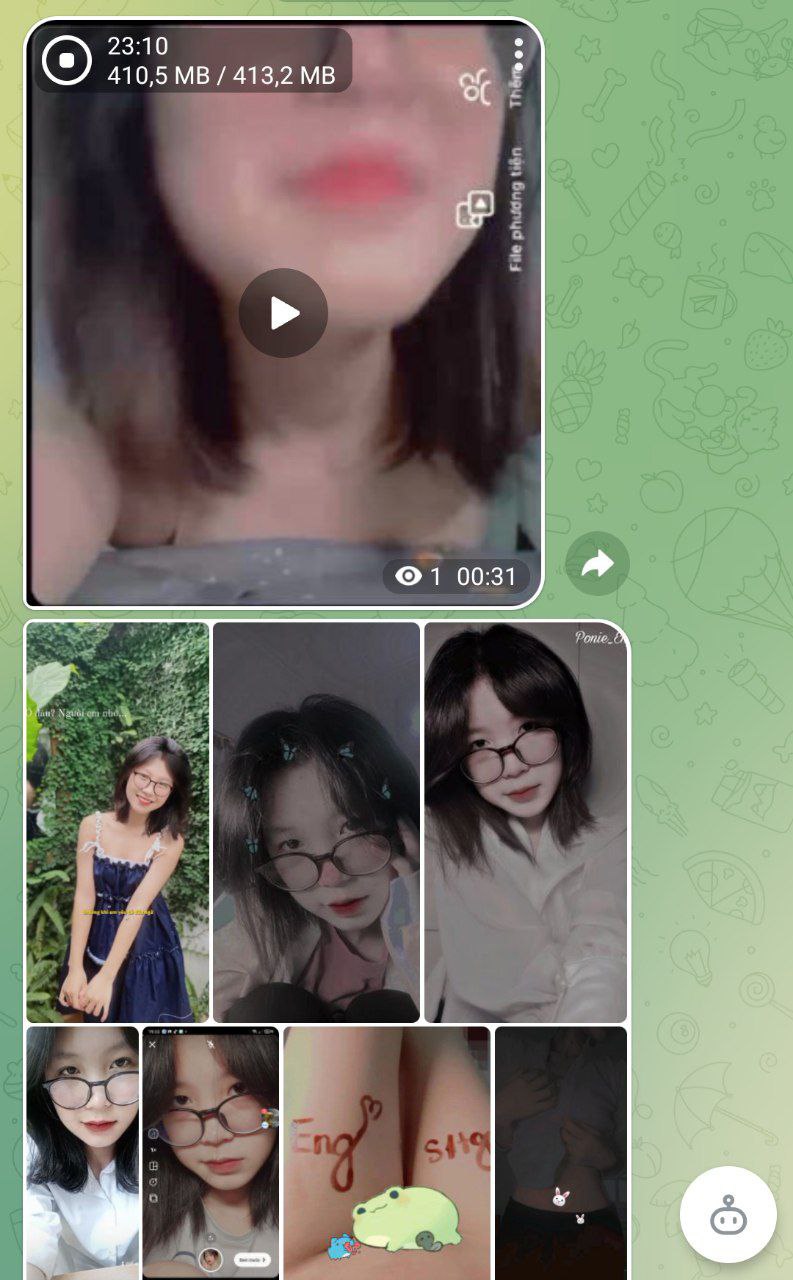The image size is (793, 1280).
Task: Forward the video using the arrow button
Action: click(x=597, y=564)
